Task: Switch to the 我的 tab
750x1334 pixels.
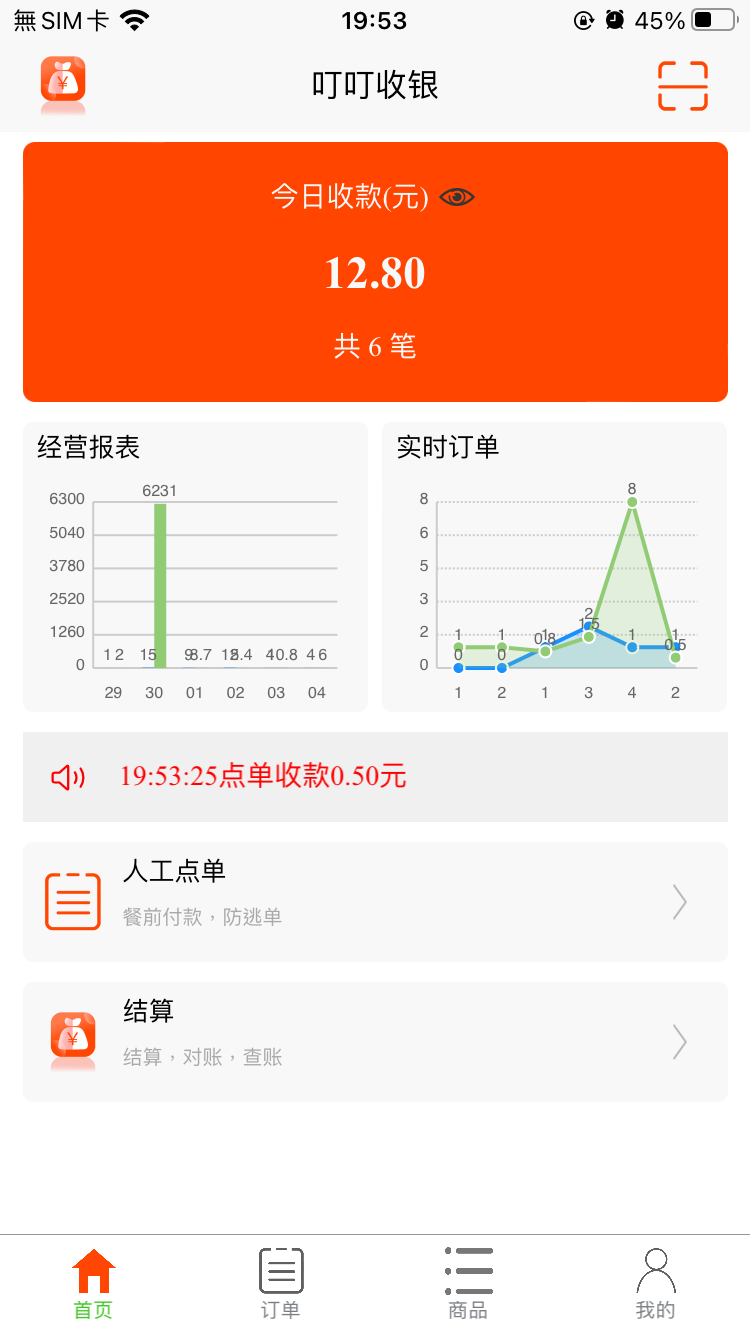Action: click(656, 1284)
